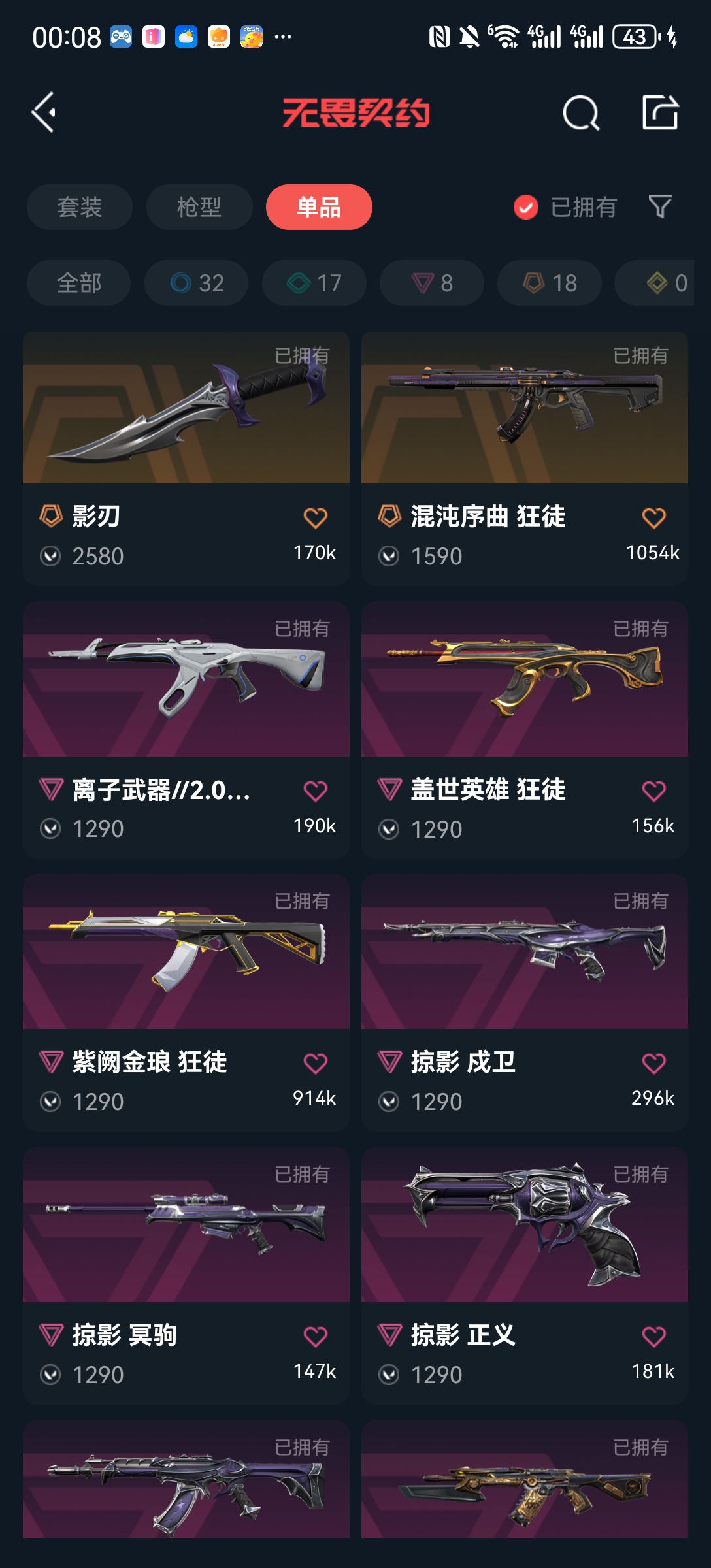
Task: Open the funnel filter icon
Action: tap(660, 206)
